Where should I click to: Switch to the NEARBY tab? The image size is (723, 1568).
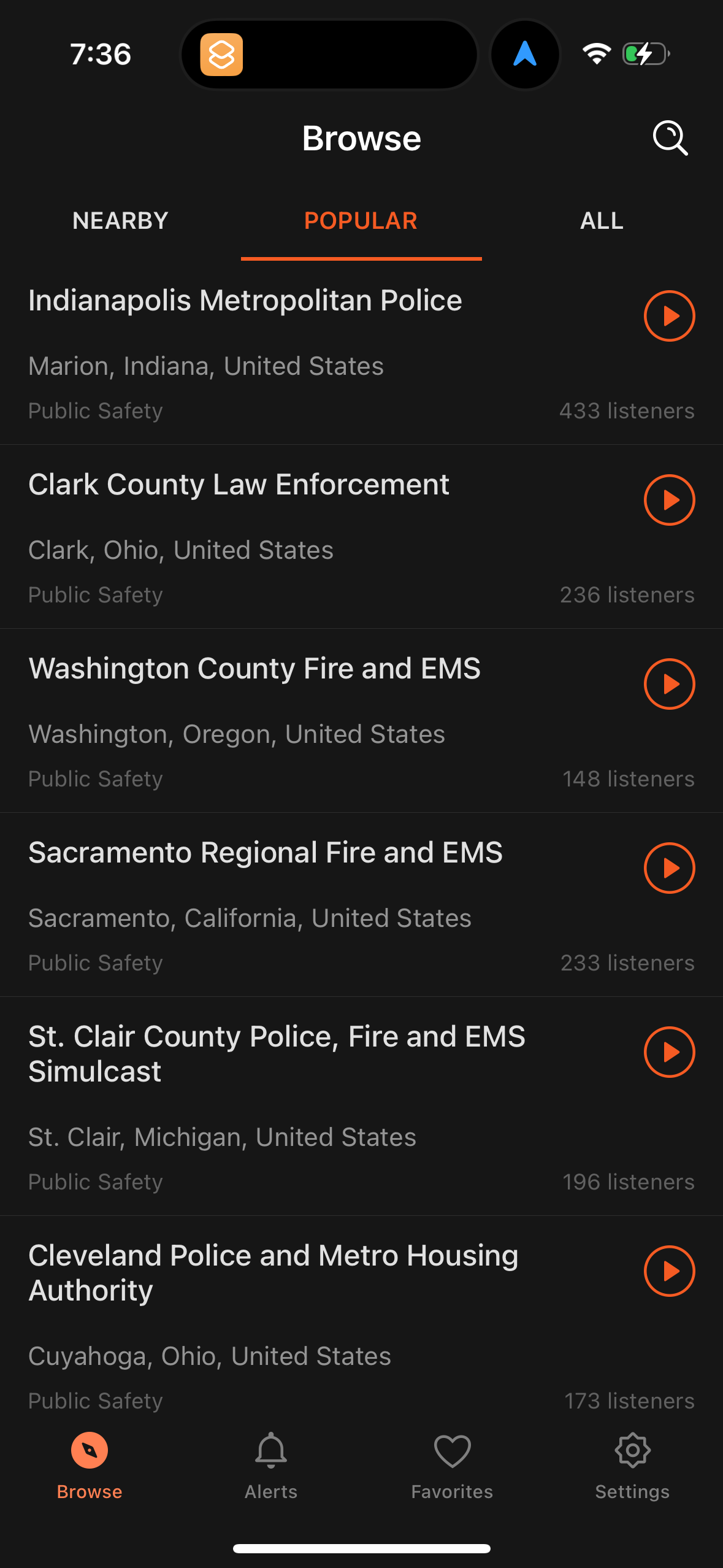[x=120, y=220]
